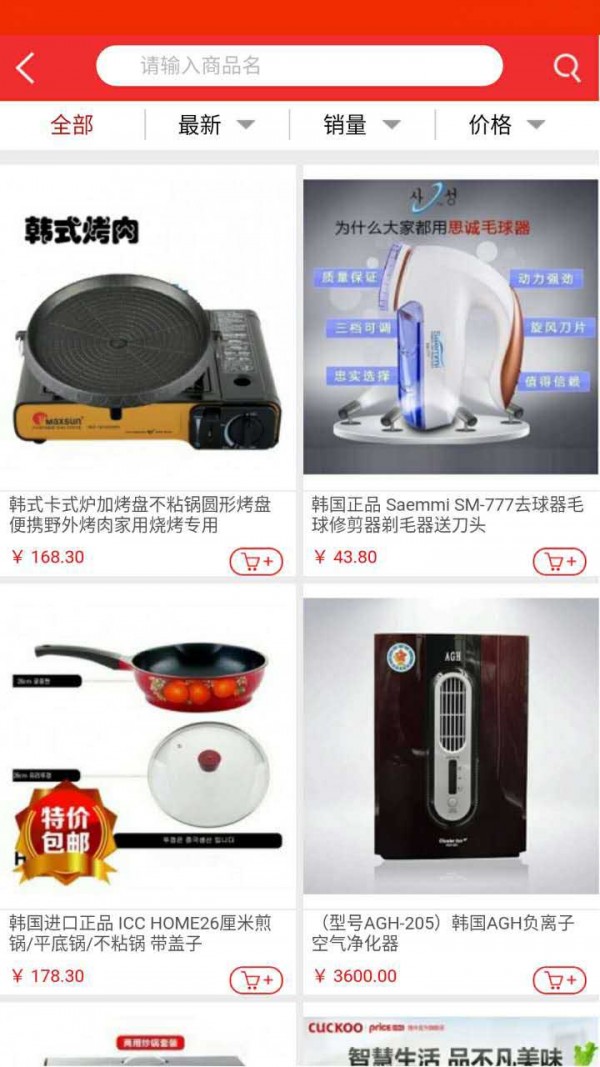600x1067 pixels.
Task: Go back using the header arrow
Action: click(26, 67)
